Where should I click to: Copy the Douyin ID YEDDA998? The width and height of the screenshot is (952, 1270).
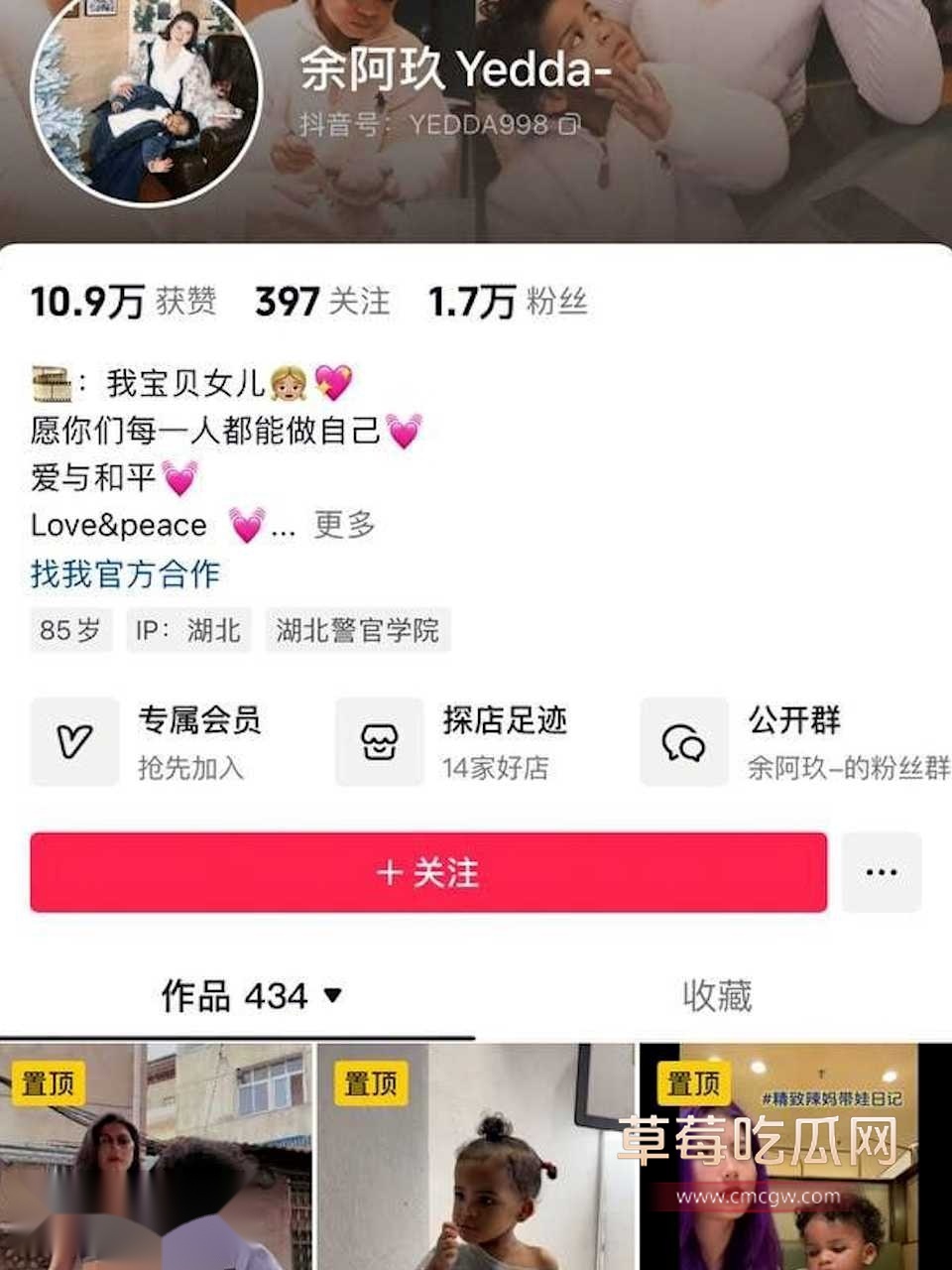coord(569,125)
